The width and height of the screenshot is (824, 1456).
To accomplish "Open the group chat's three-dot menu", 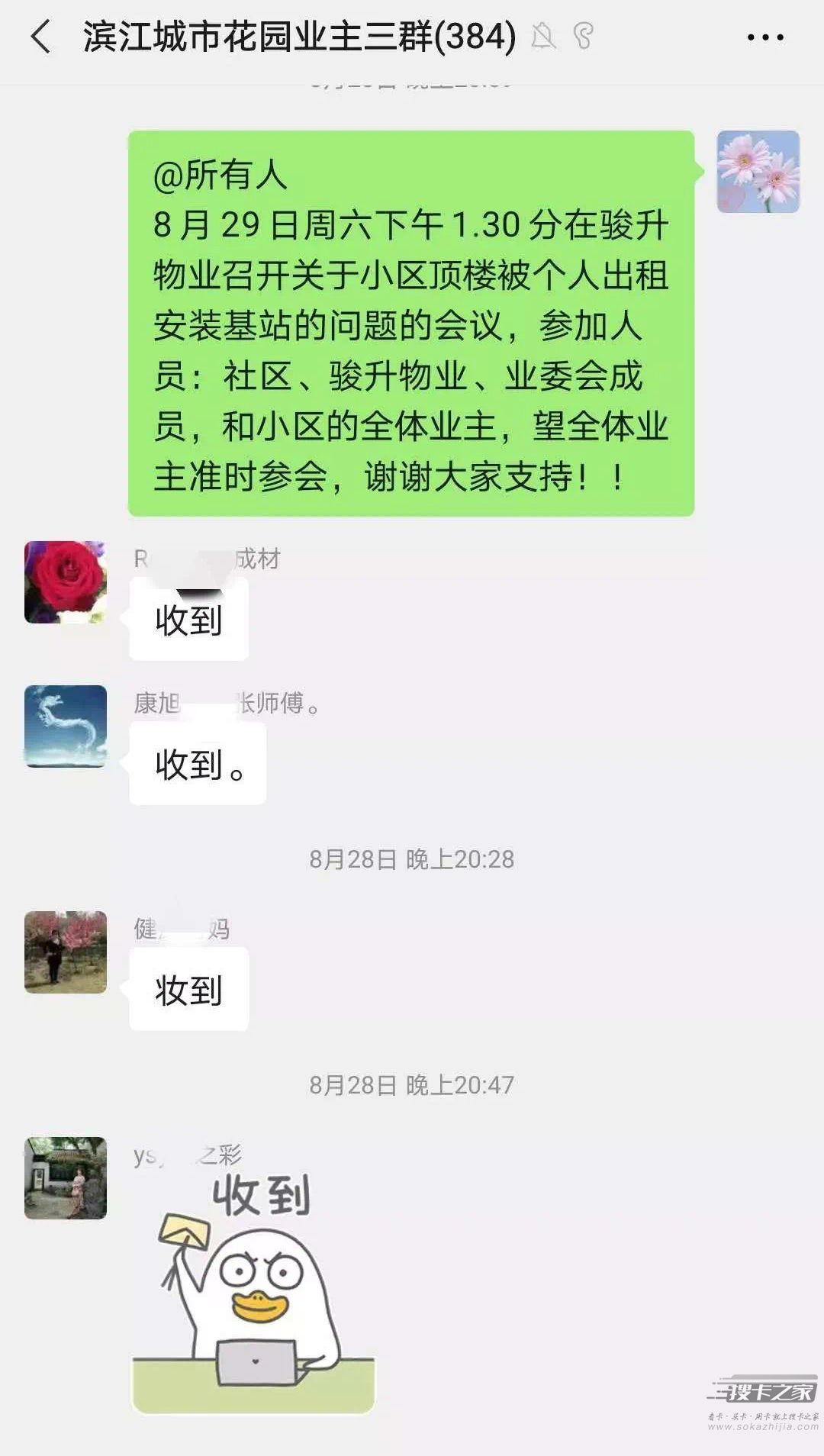I will (x=764, y=37).
